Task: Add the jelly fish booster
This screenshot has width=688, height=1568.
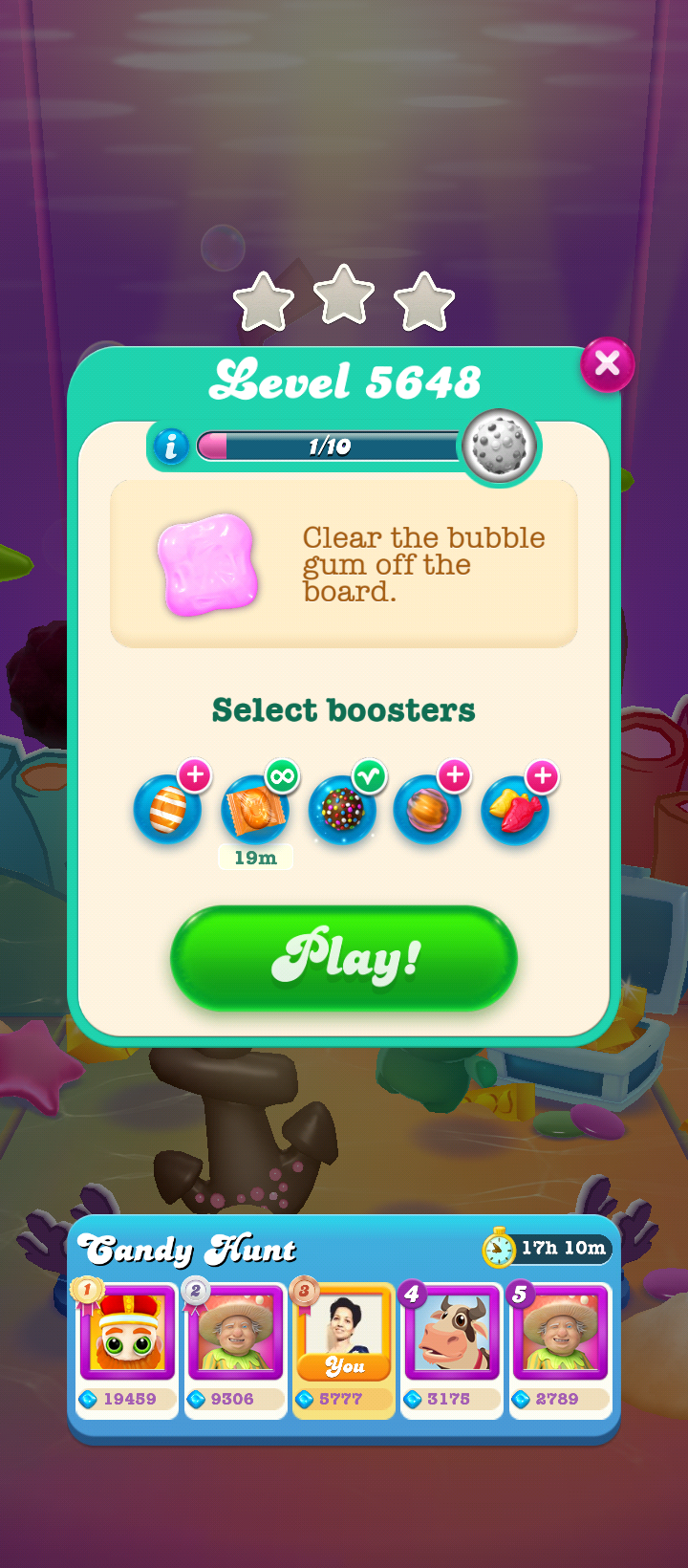Action: coord(516,809)
